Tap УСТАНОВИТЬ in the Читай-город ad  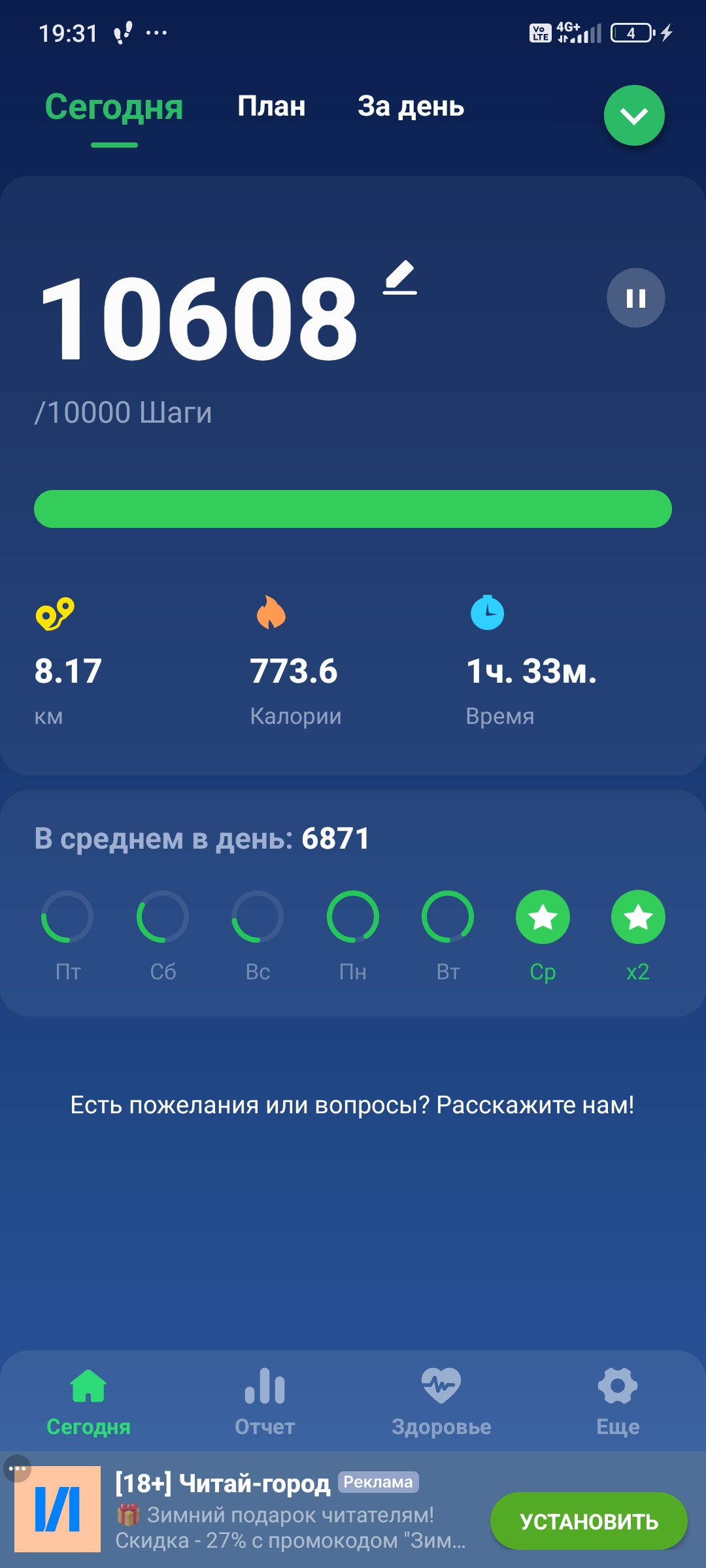588,1521
